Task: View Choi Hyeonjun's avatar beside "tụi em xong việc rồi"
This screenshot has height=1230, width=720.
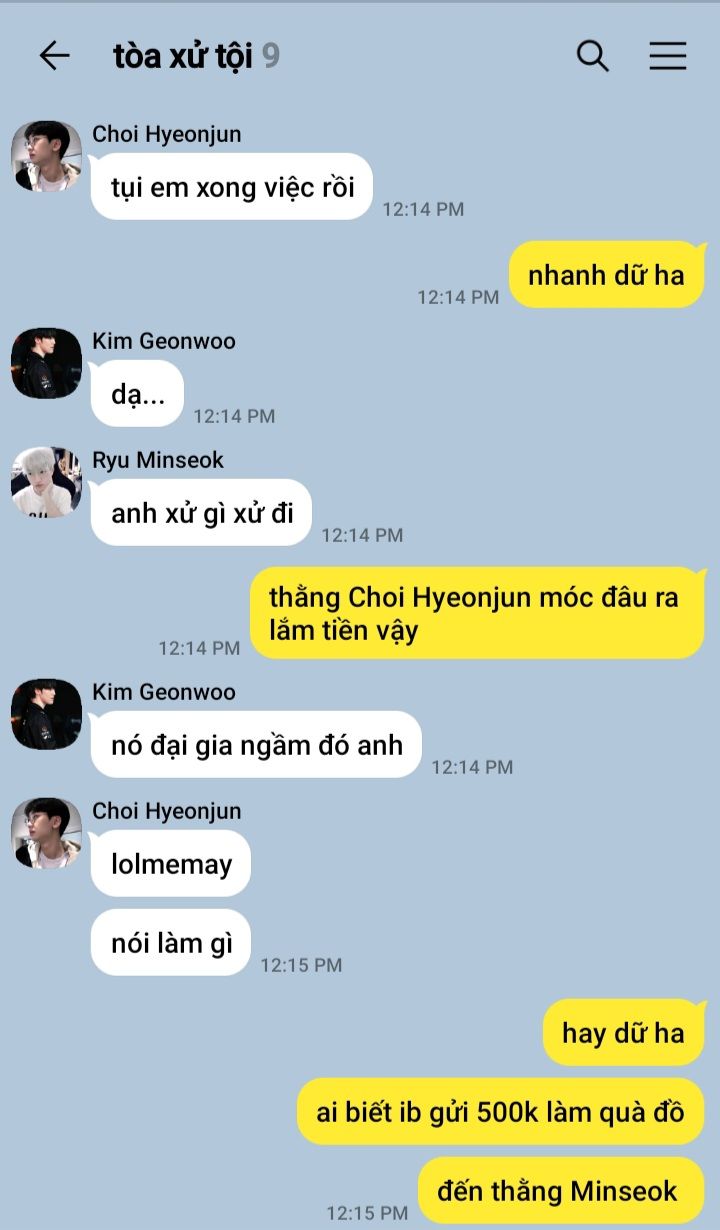Action: pyautogui.click(x=46, y=156)
